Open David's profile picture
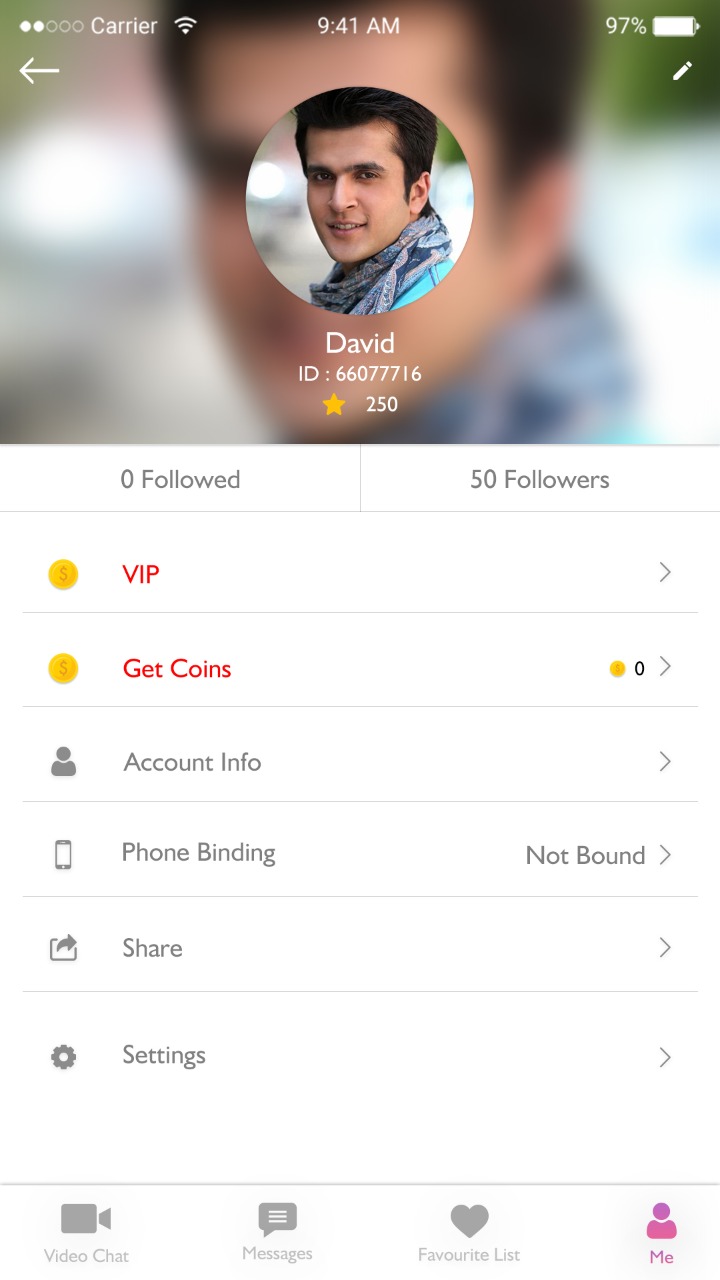 (360, 201)
